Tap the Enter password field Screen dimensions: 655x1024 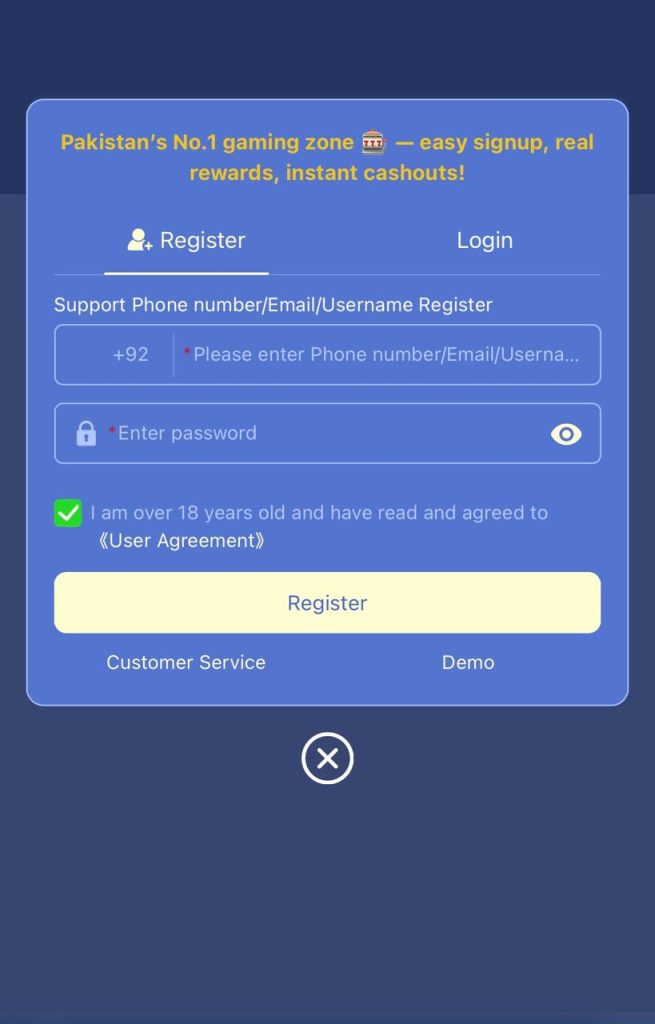click(320, 433)
